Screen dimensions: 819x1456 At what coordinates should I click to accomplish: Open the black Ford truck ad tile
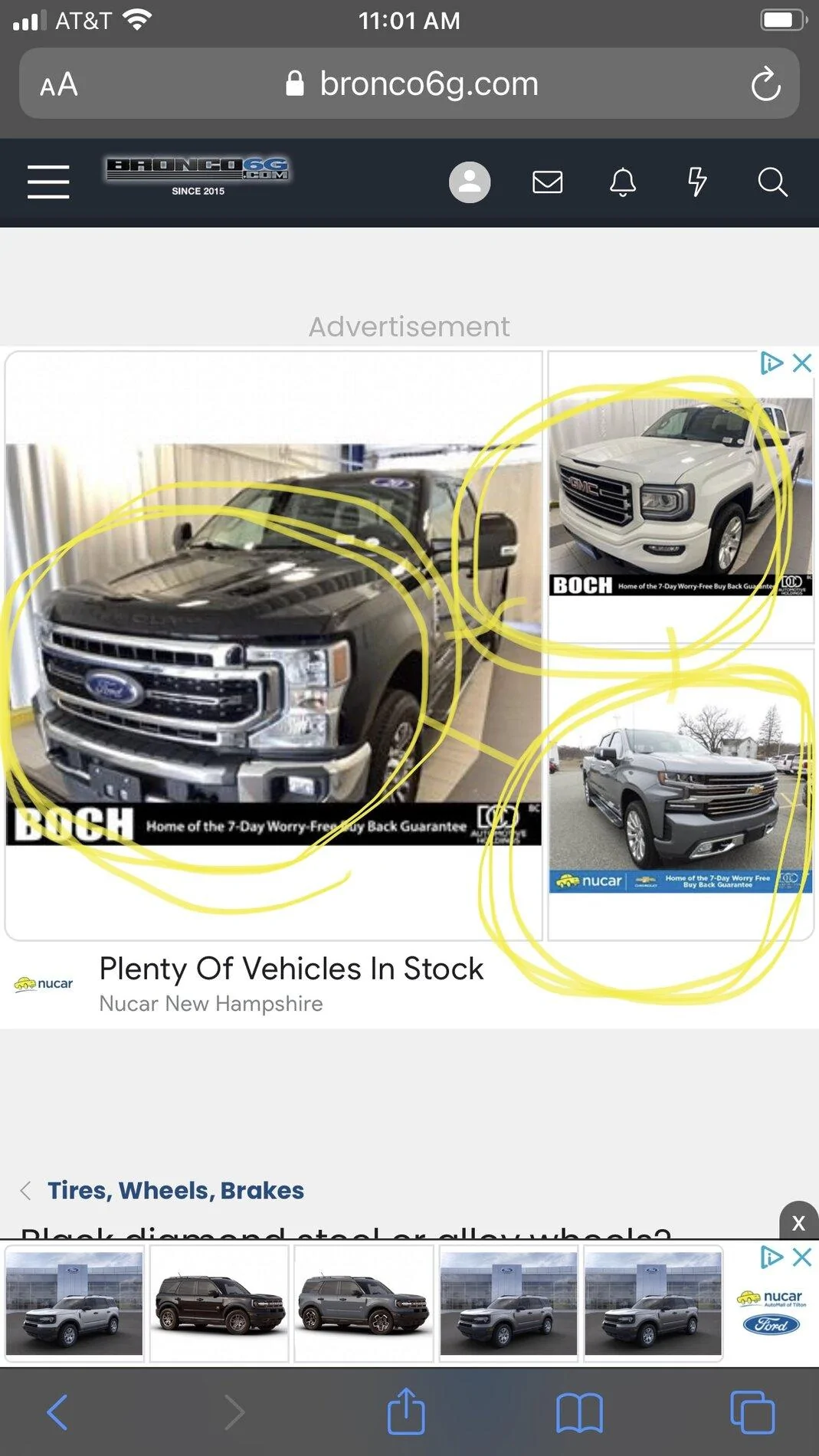(x=274, y=645)
